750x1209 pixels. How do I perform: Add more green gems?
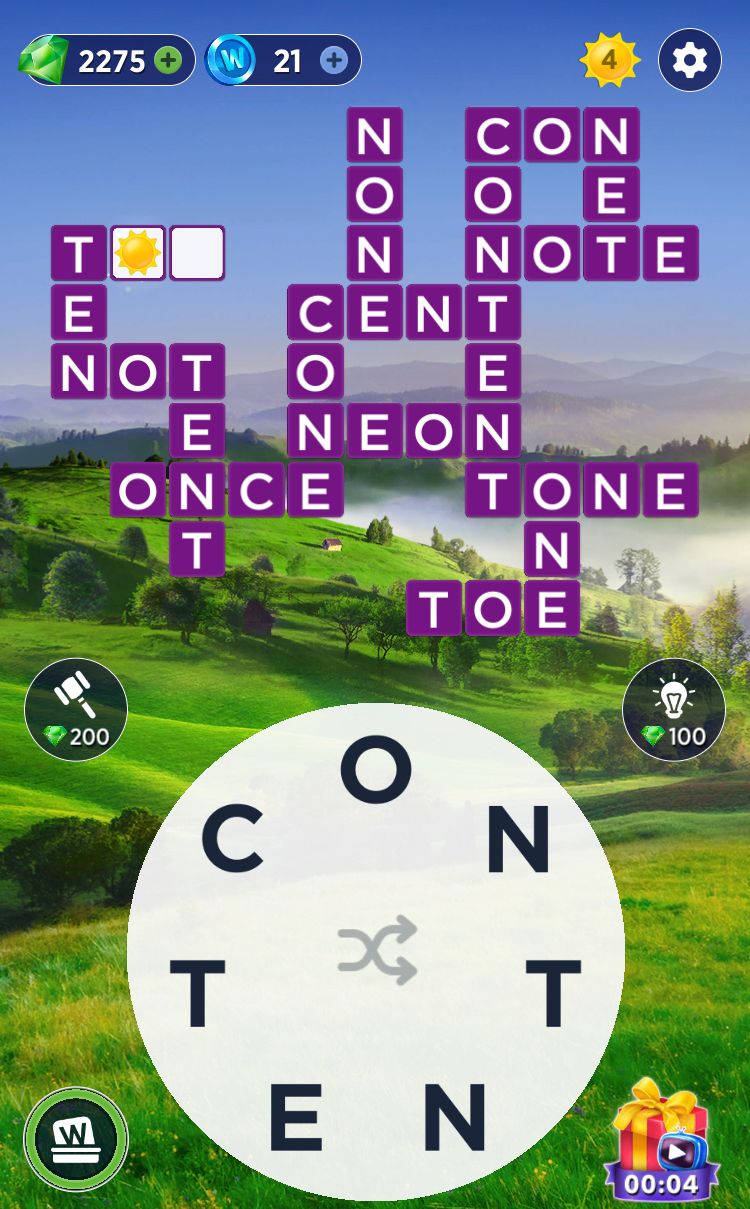(x=168, y=61)
